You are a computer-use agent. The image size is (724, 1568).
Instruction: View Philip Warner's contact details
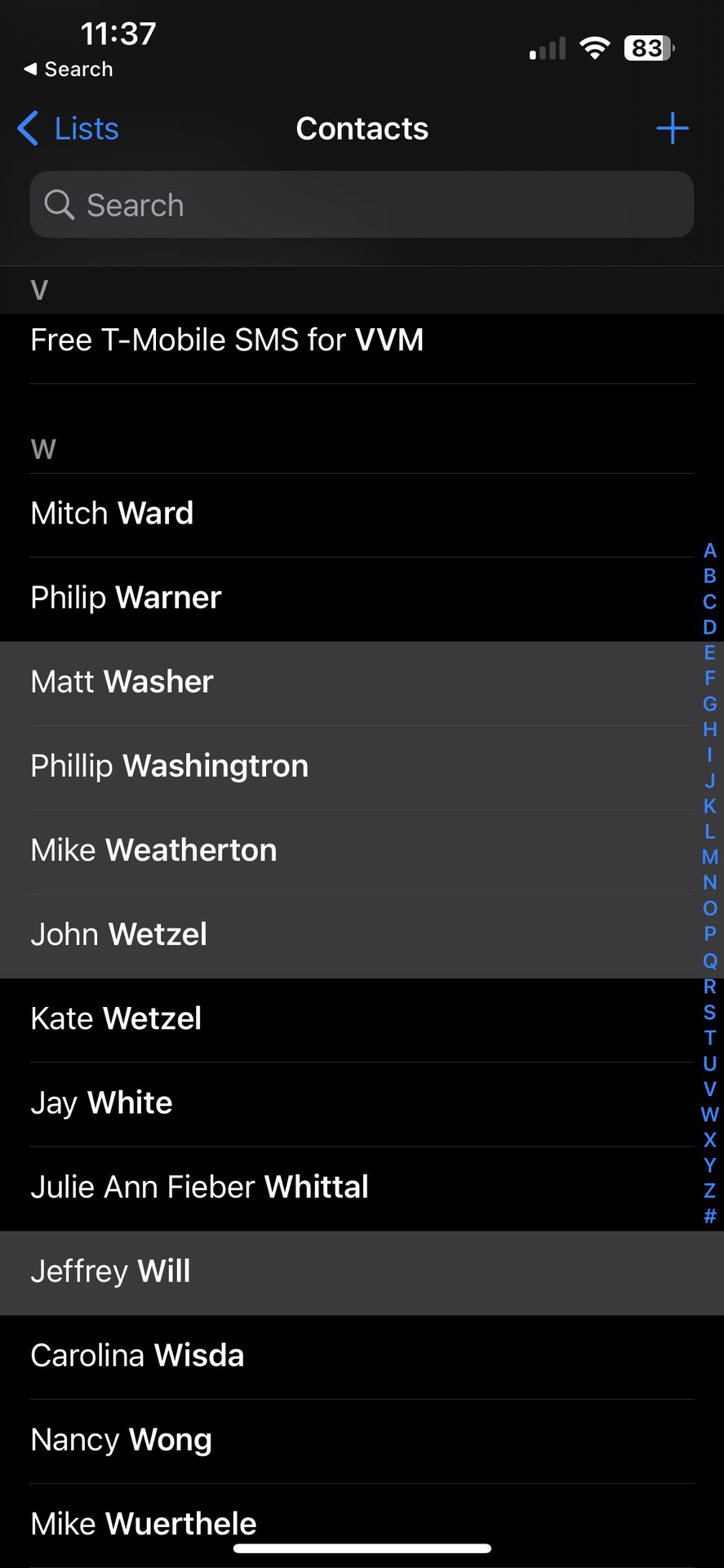(127, 598)
